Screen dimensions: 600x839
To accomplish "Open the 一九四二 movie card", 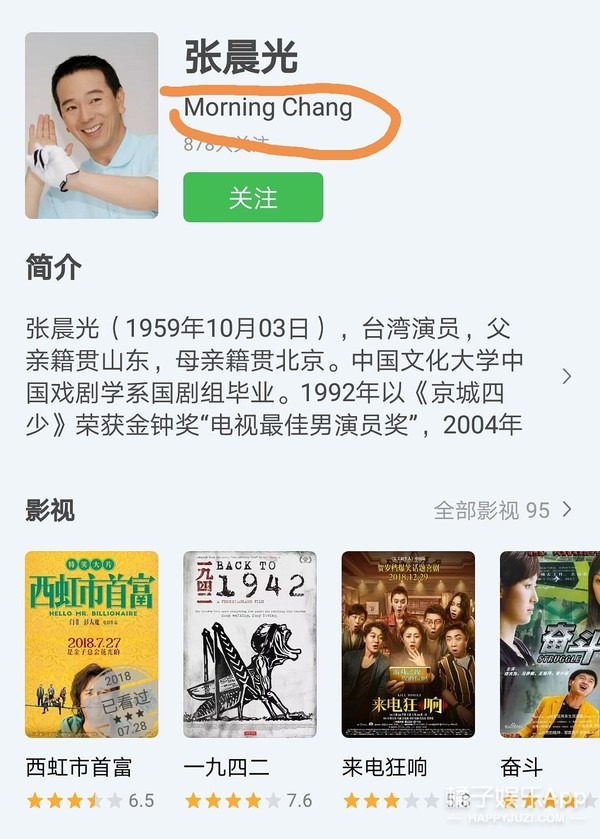I will [249, 644].
